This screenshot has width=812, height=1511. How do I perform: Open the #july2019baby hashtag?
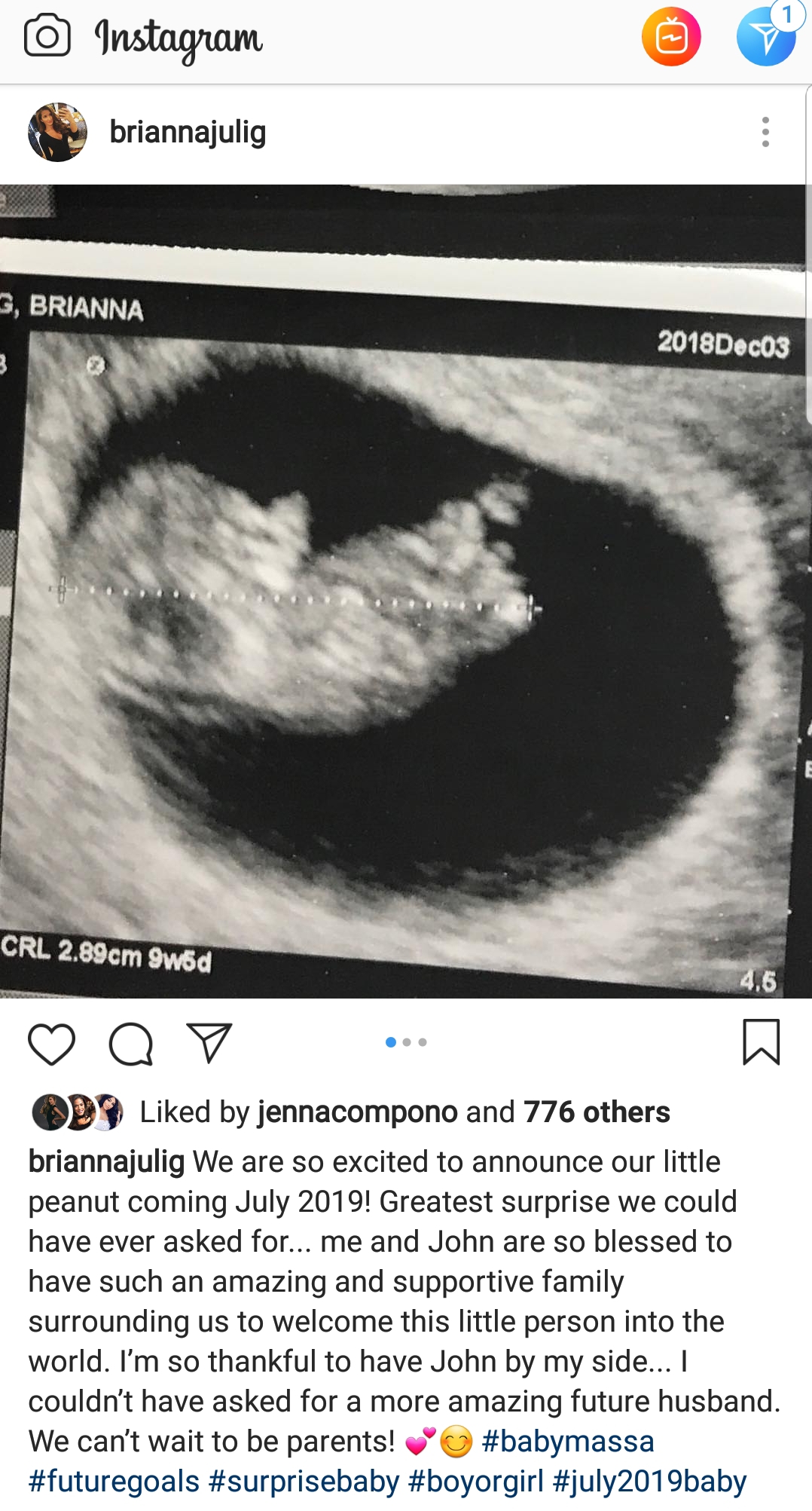point(650,1482)
